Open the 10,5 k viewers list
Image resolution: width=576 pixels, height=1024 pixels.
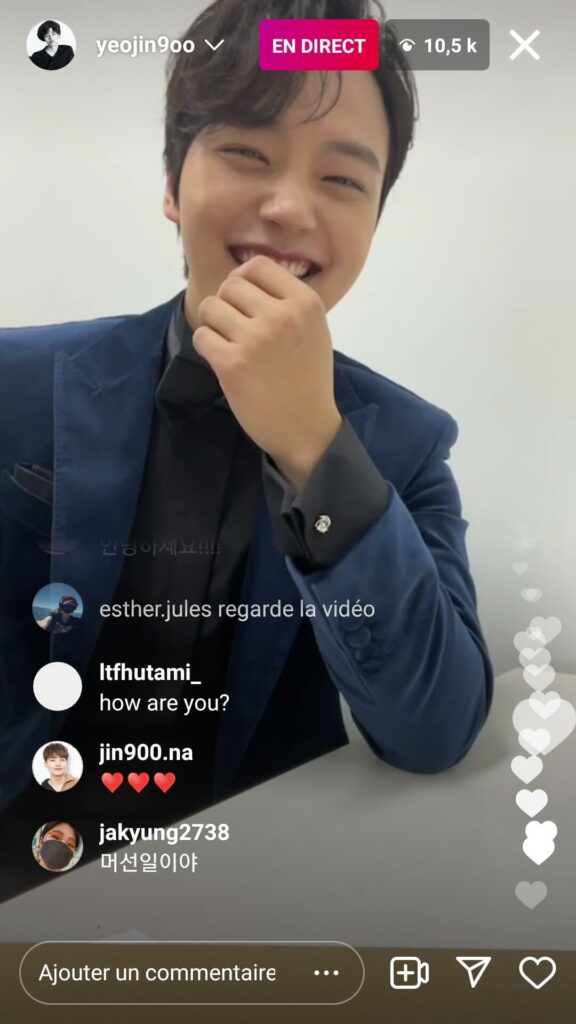click(437, 45)
